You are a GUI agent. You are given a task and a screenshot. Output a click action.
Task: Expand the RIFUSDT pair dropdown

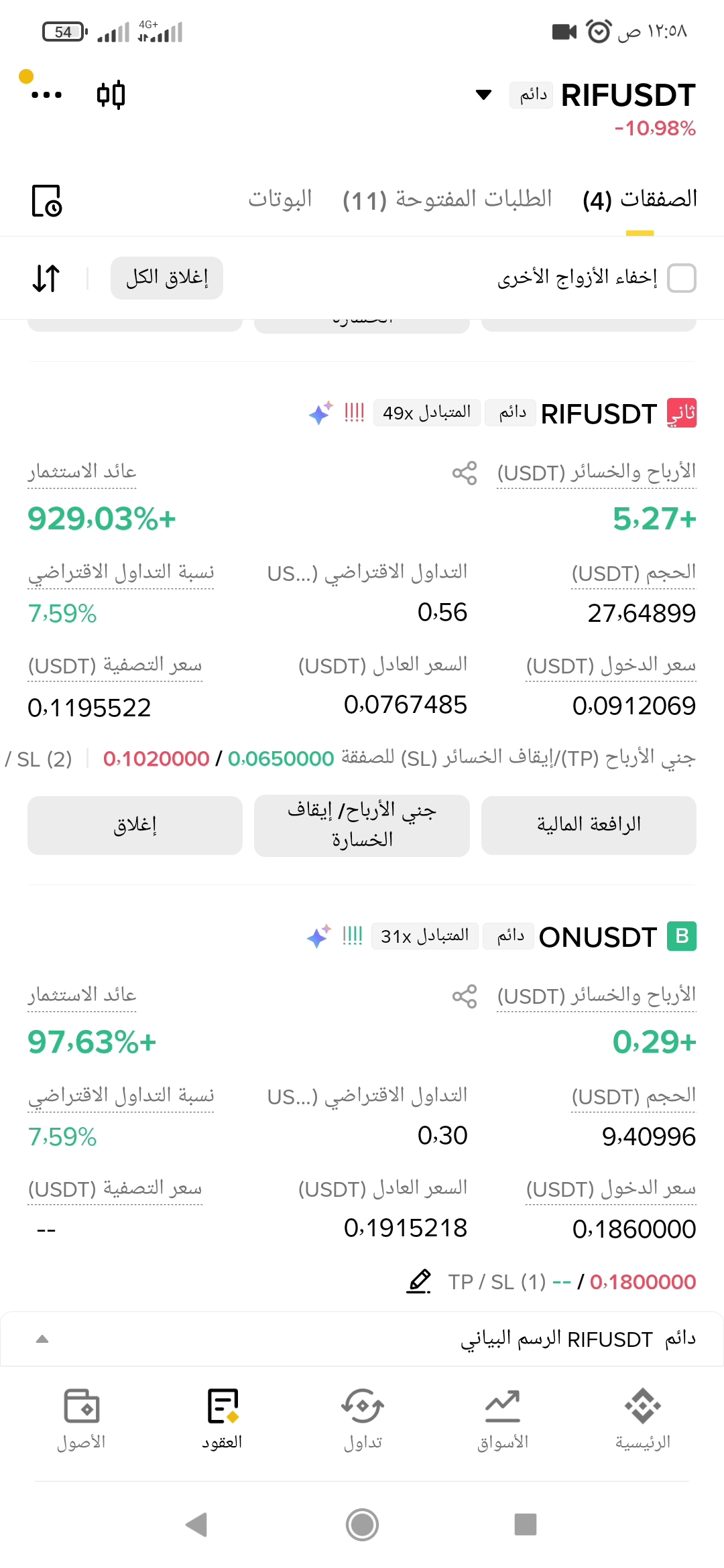pyautogui.click(x=483, y=95)
